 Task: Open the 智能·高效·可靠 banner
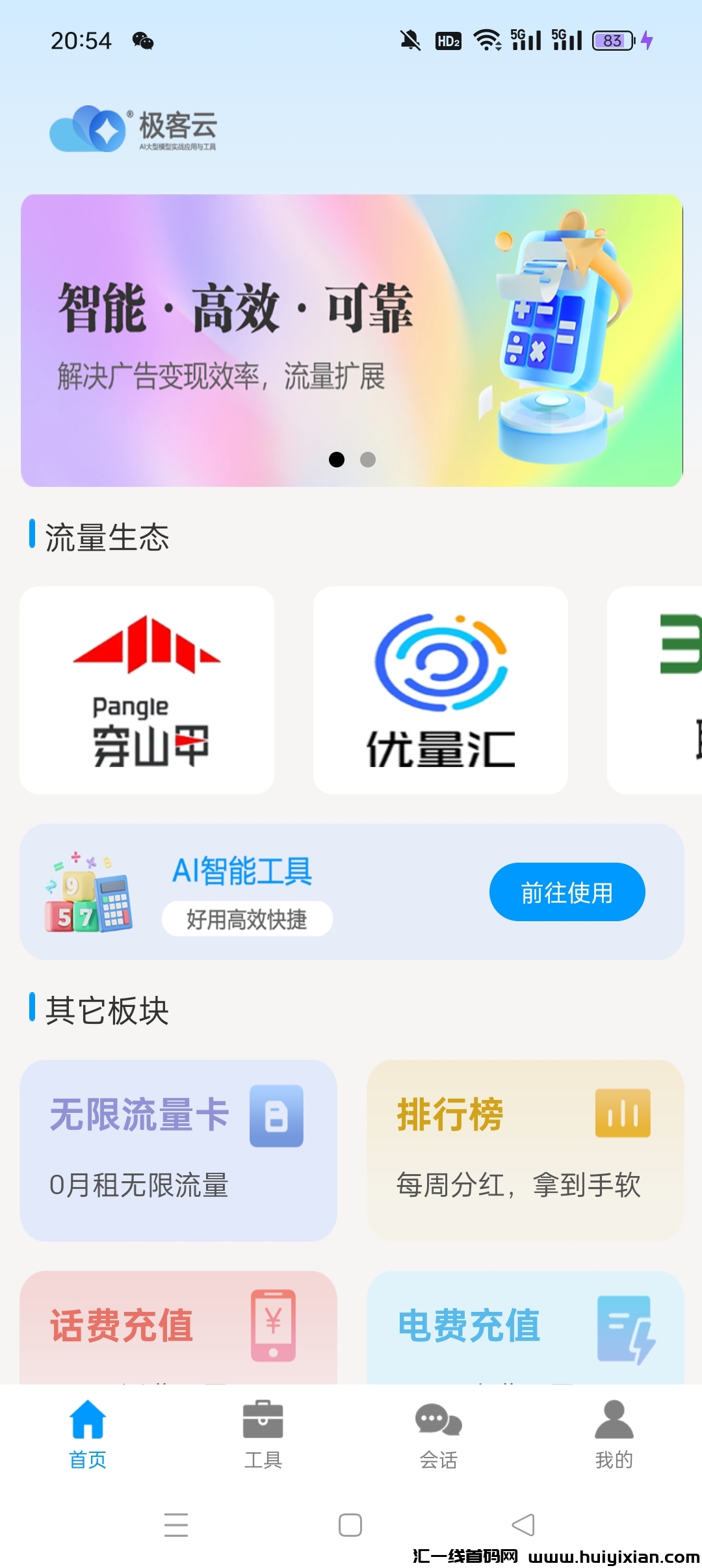[x=351, y=340]
